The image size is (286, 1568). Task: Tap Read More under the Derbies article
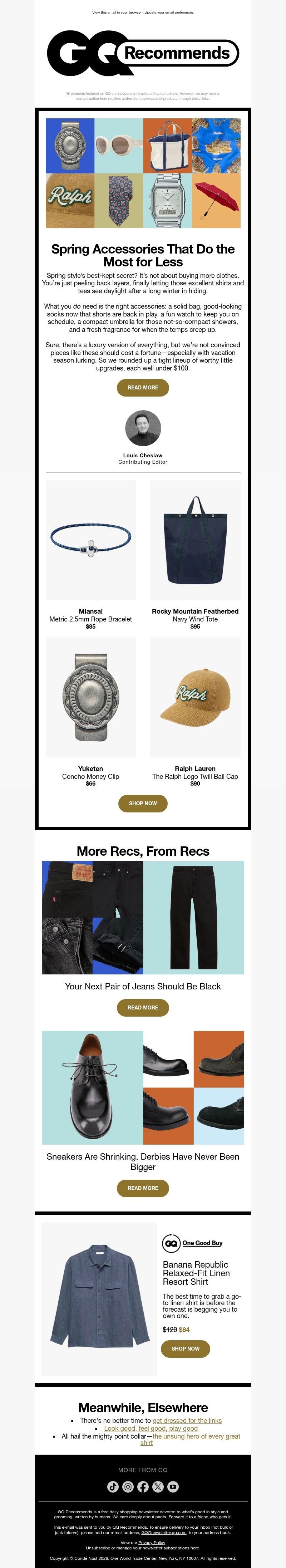[x=142, y=1188]
